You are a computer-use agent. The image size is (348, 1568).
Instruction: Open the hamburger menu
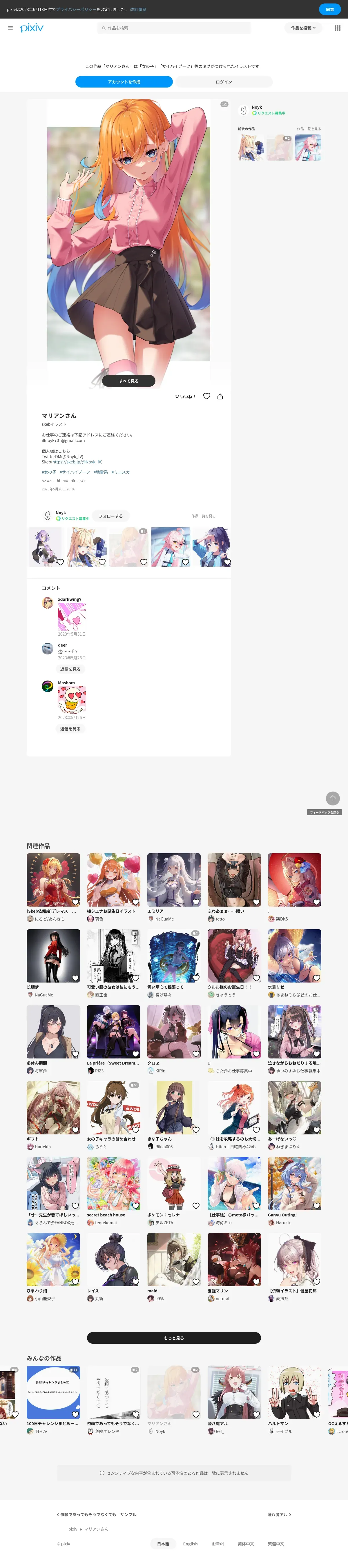tap(10, 28)
